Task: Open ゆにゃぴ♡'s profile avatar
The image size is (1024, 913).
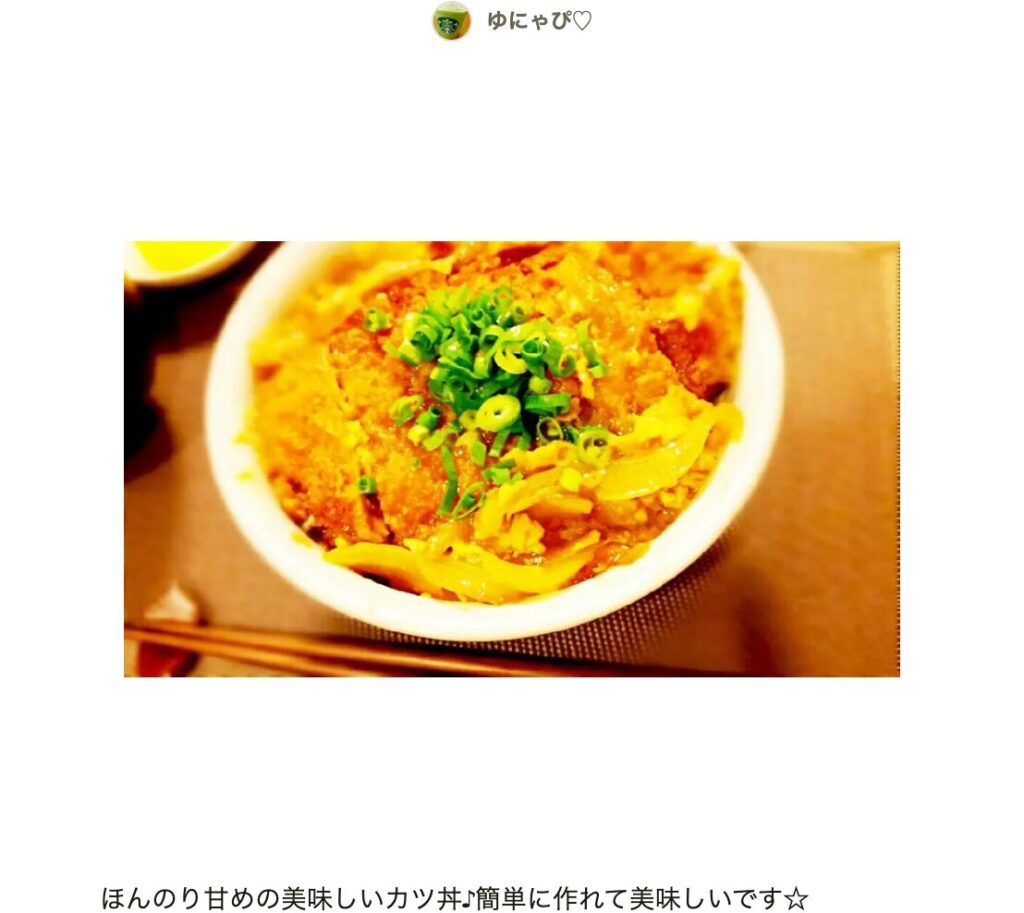Action: pyautogui.click(x=451, y=21)
